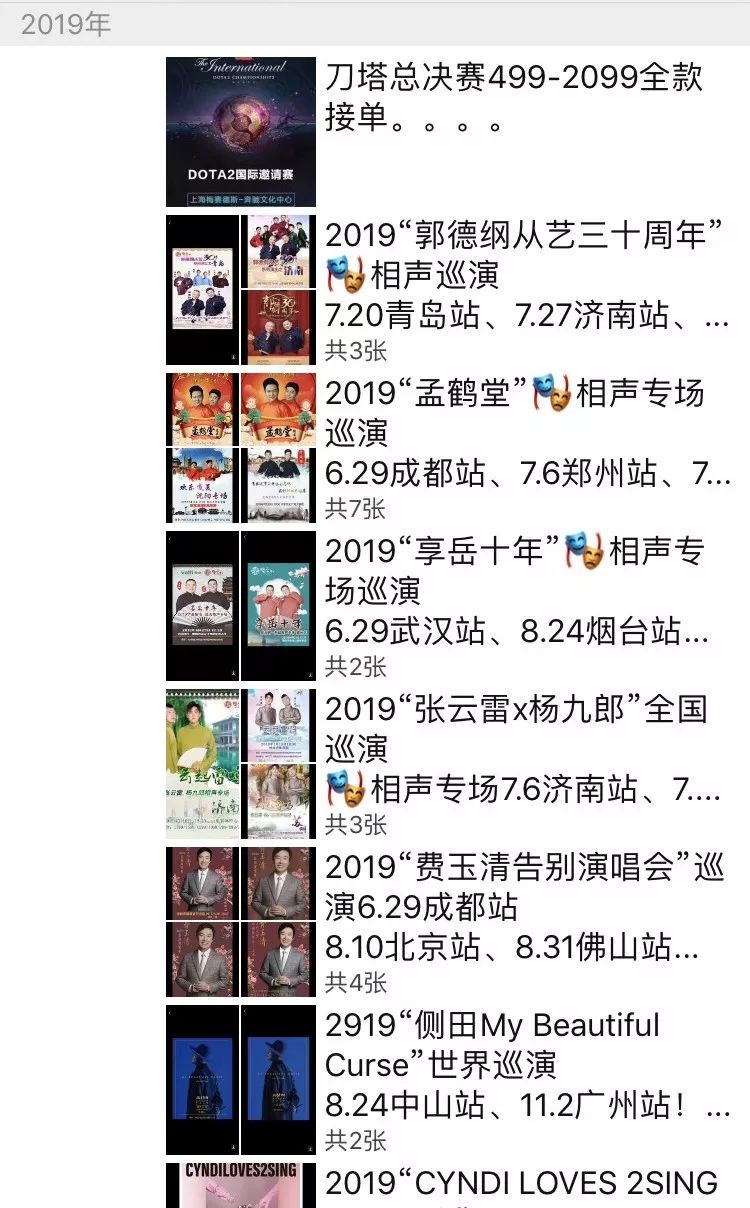Open the CYNDI LOVES 2SING post

(520, 1186)
